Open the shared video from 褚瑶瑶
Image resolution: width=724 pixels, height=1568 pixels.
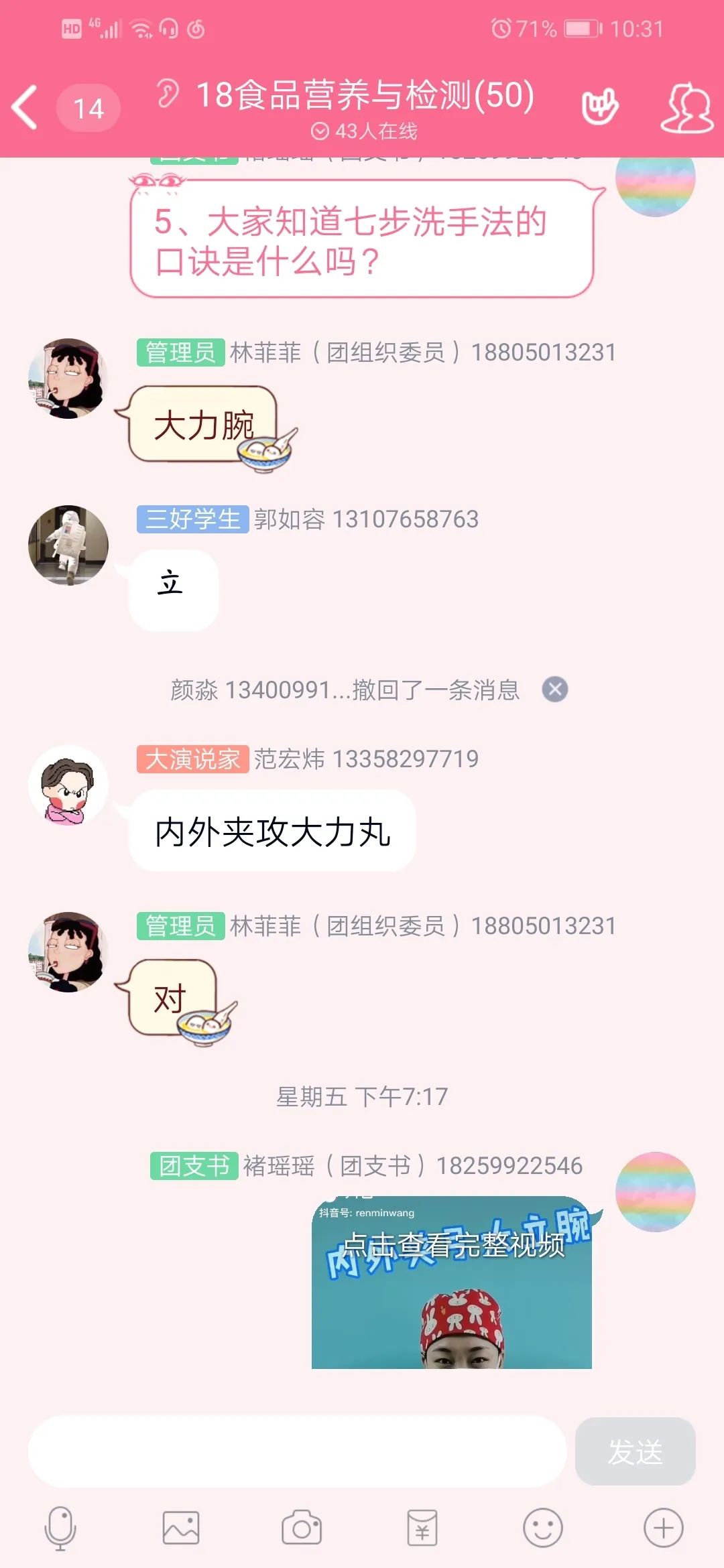pyautogui.click(x=451, y=1282)
